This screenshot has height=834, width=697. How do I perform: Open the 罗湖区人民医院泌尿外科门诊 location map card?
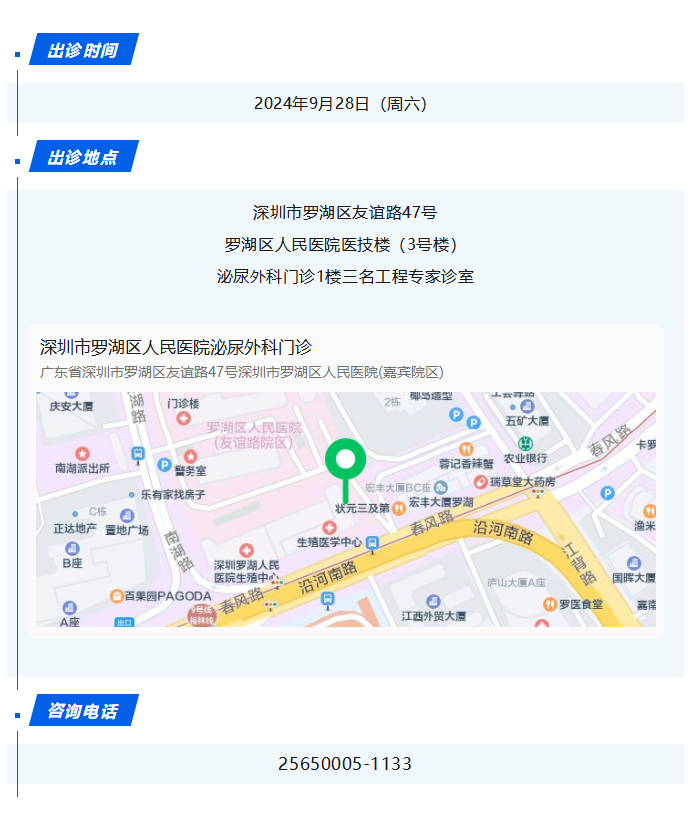[345, 481]
